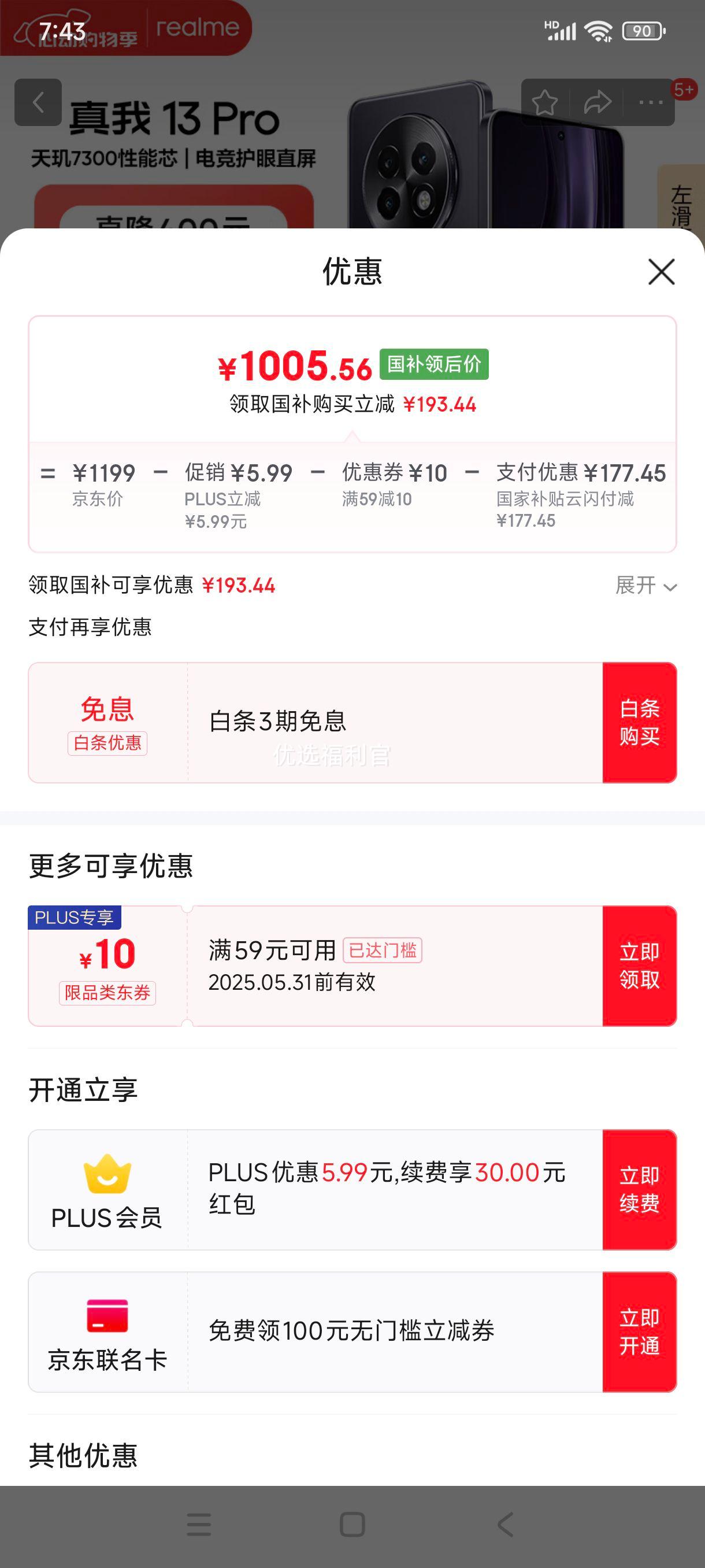Renew PLUS membership with 立即续费

639,1189
